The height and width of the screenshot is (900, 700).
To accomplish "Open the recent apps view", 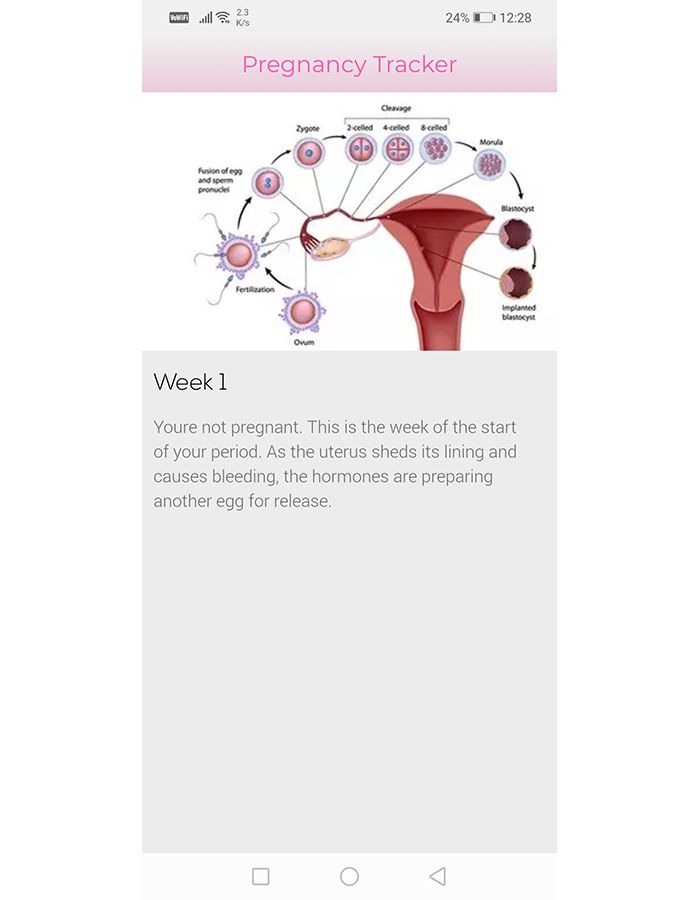I will coord(261,876).
